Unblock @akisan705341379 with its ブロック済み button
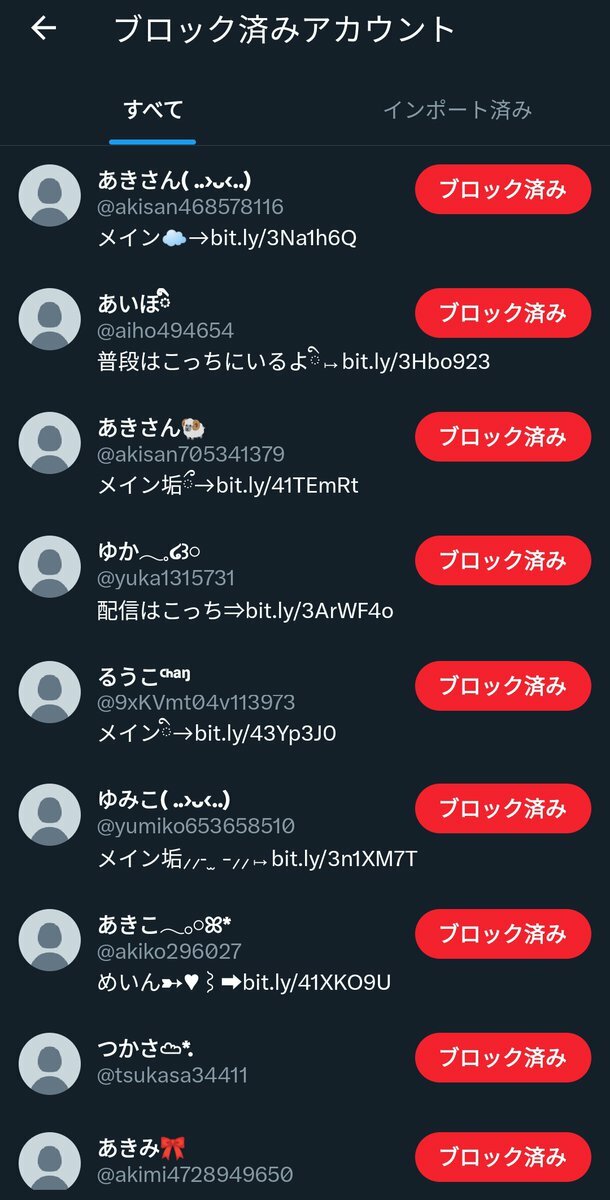This screenshot has height=1200, width=610. 503,437
